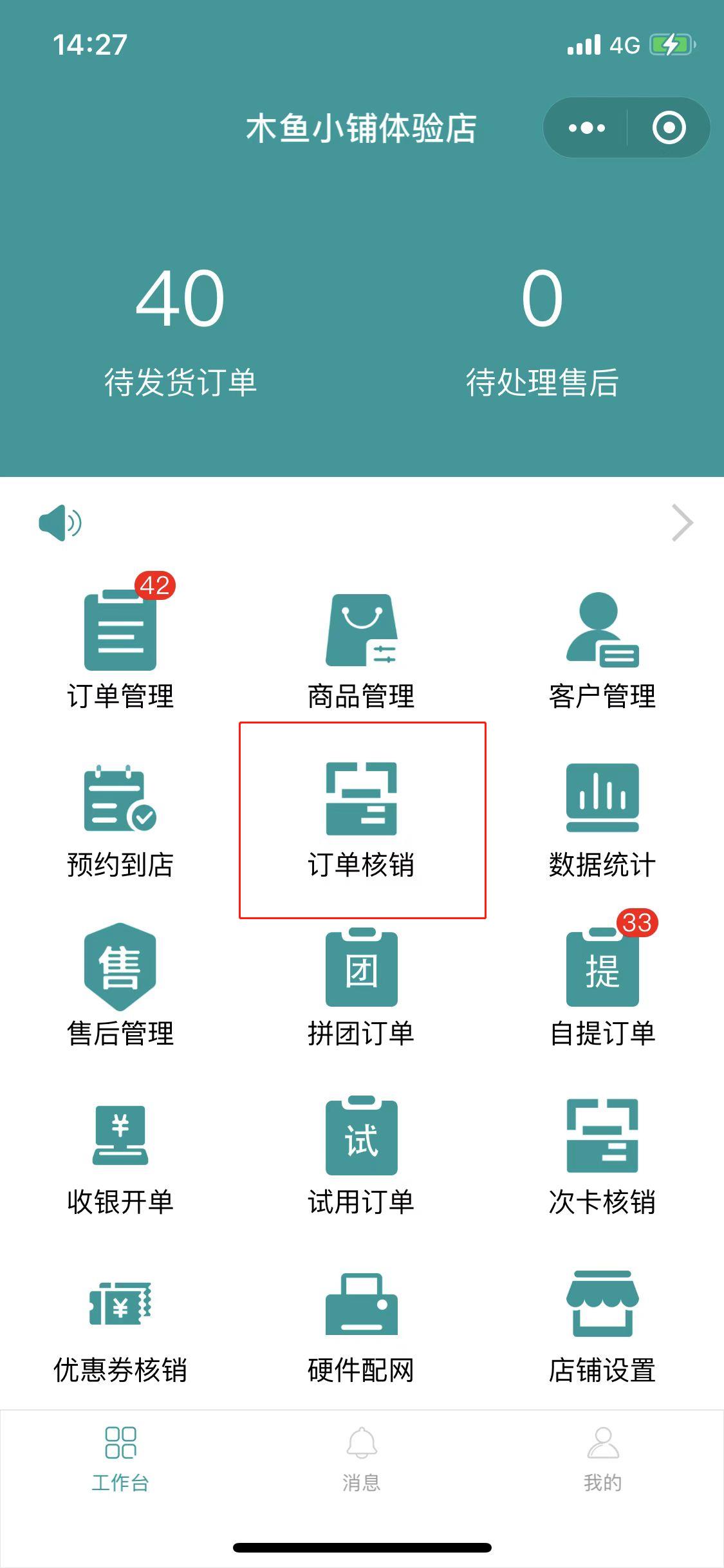This screenshot has width=724, height=1568.
Task: Open 客户管理
Action: [602, 651]
